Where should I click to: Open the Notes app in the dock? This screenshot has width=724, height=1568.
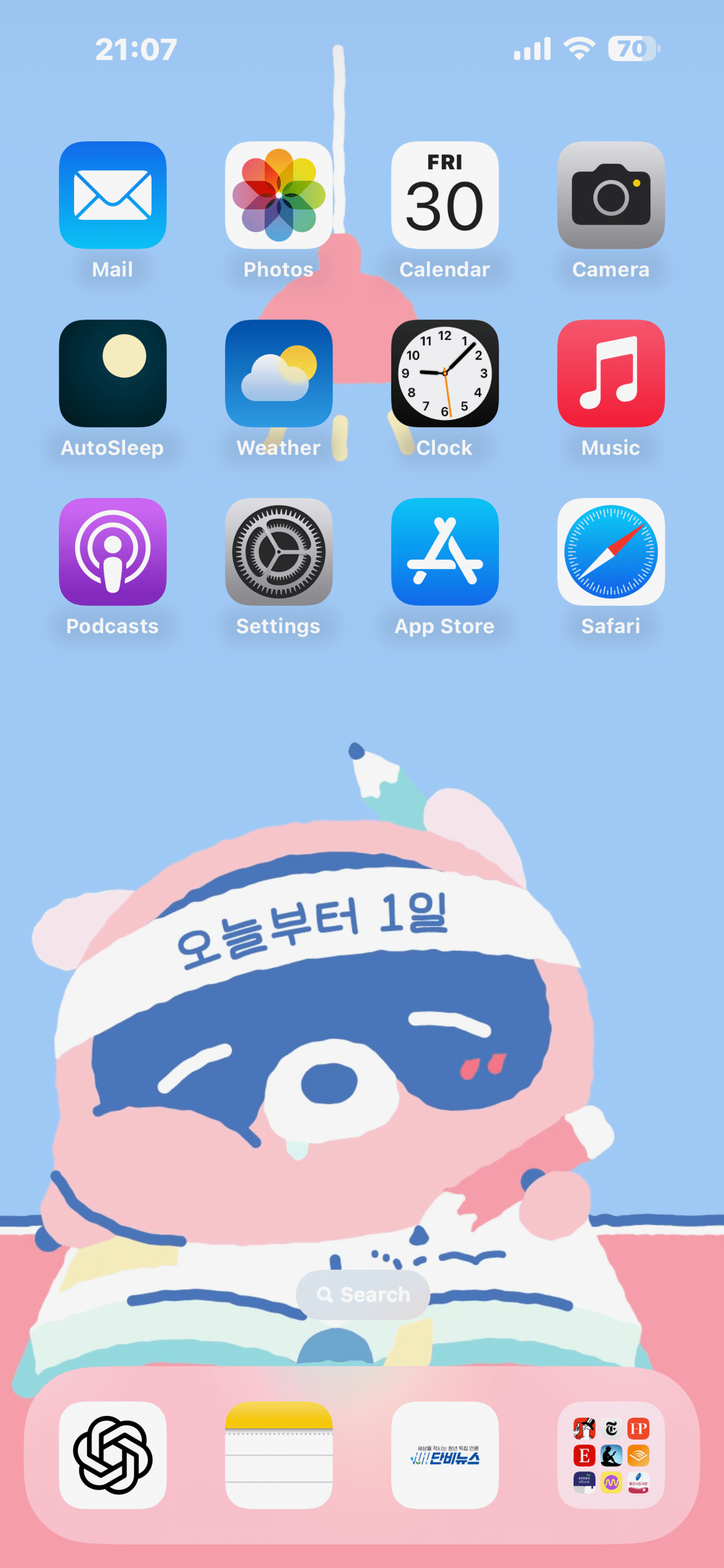(278, 1455)
